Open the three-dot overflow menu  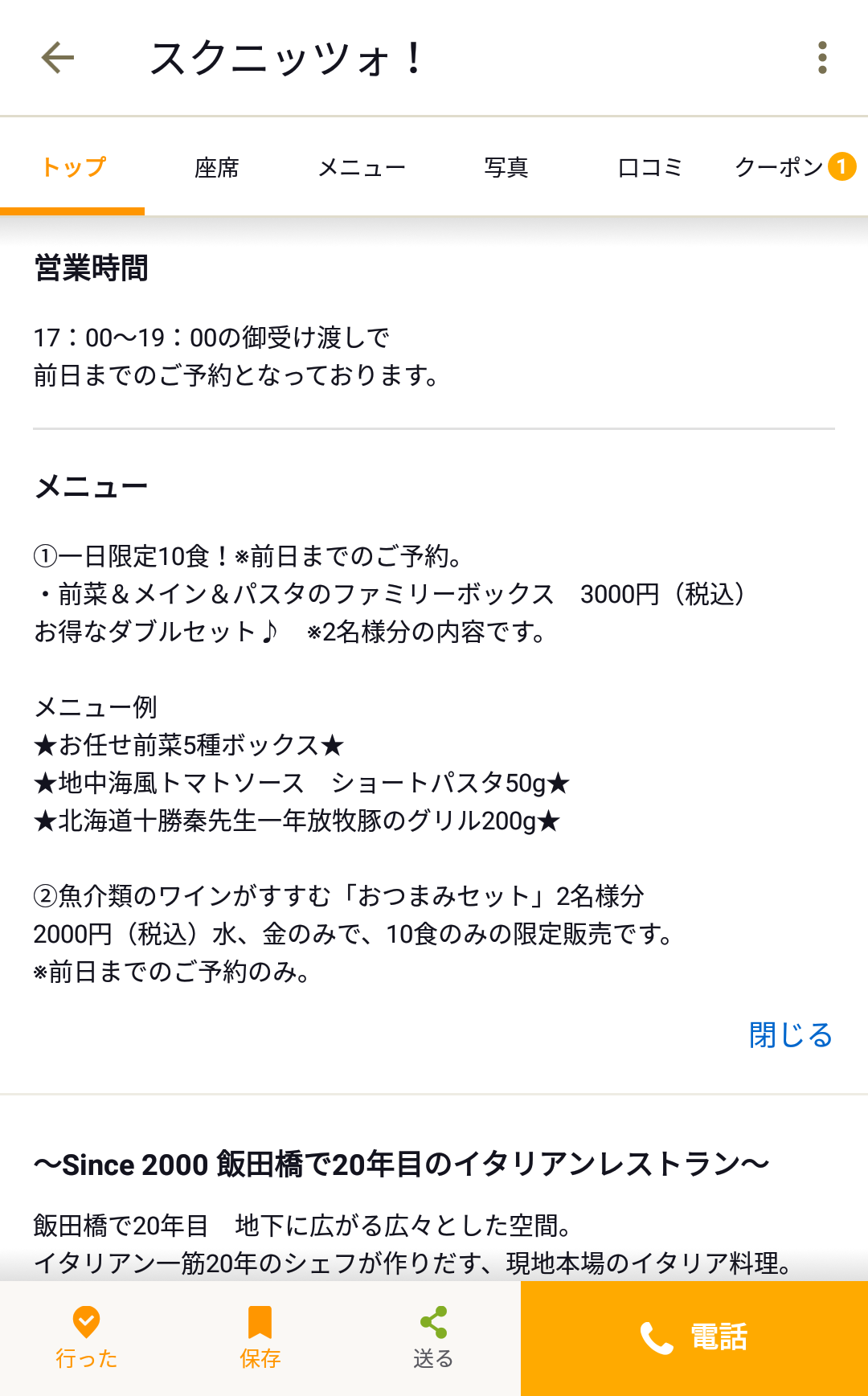click(x=821, y=58)
